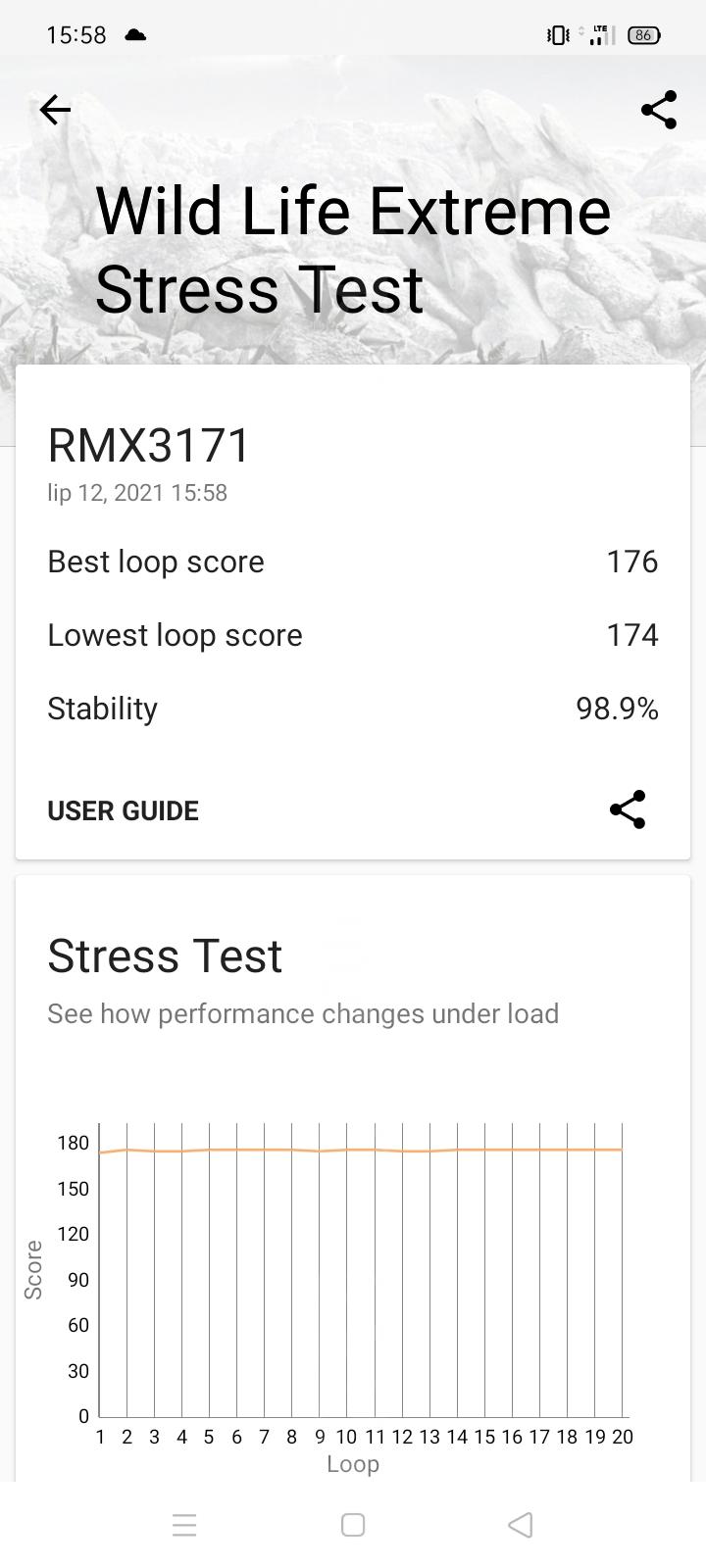Share via the top-right share icon
Image resolution: width=706 pixels, height=1568 pixels.
coord(659,110)
